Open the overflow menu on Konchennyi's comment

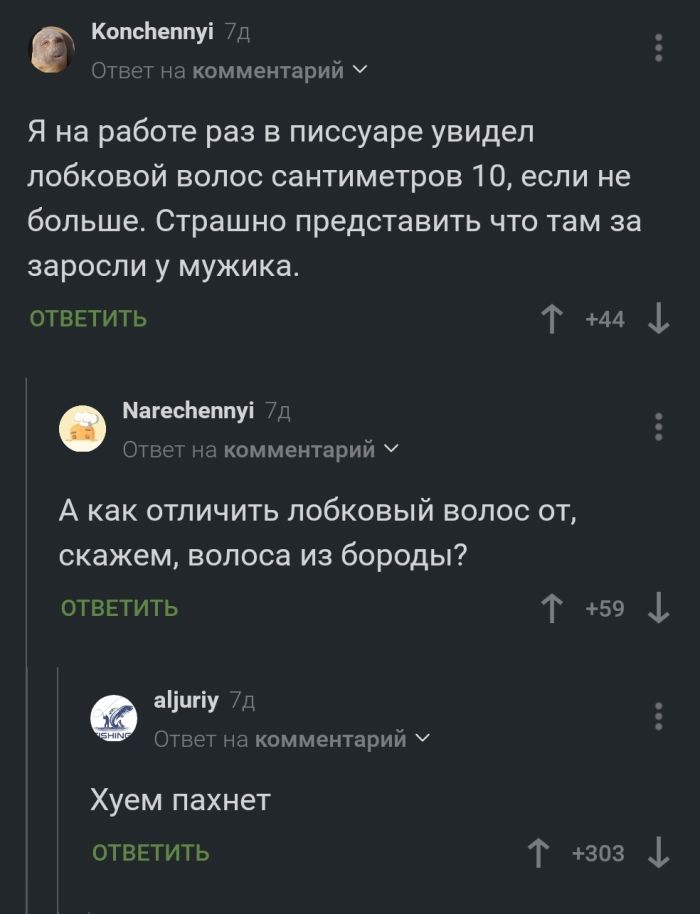(658, 49)
